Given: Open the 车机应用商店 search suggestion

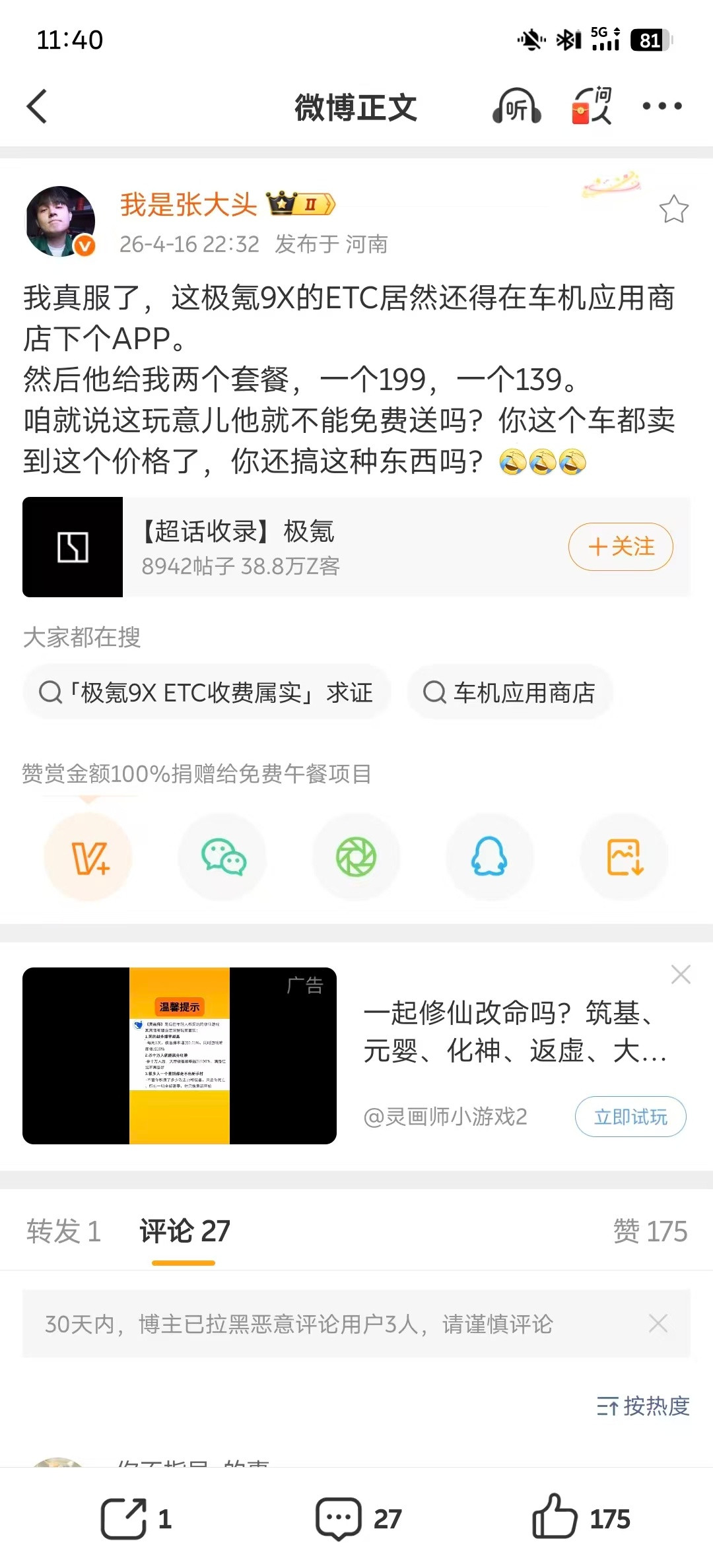Looking at the screenshot, I should point(509,692).
